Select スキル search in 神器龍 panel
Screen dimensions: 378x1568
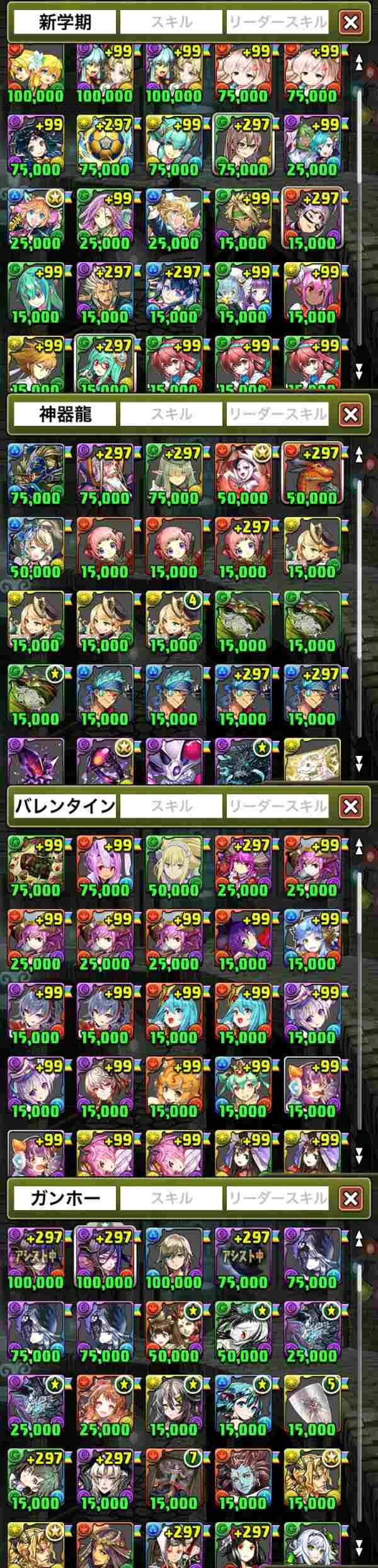click(171, 415)
